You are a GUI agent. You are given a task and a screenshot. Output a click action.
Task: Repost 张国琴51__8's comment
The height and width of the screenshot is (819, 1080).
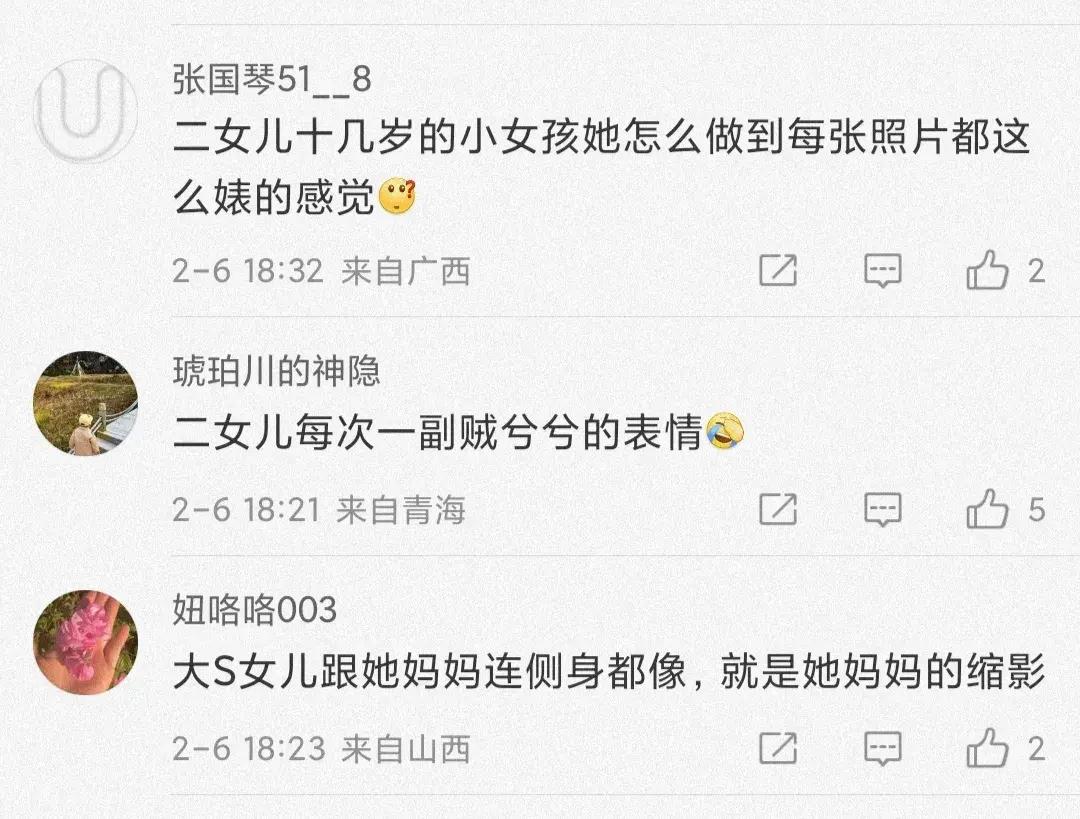pos(778,271)
